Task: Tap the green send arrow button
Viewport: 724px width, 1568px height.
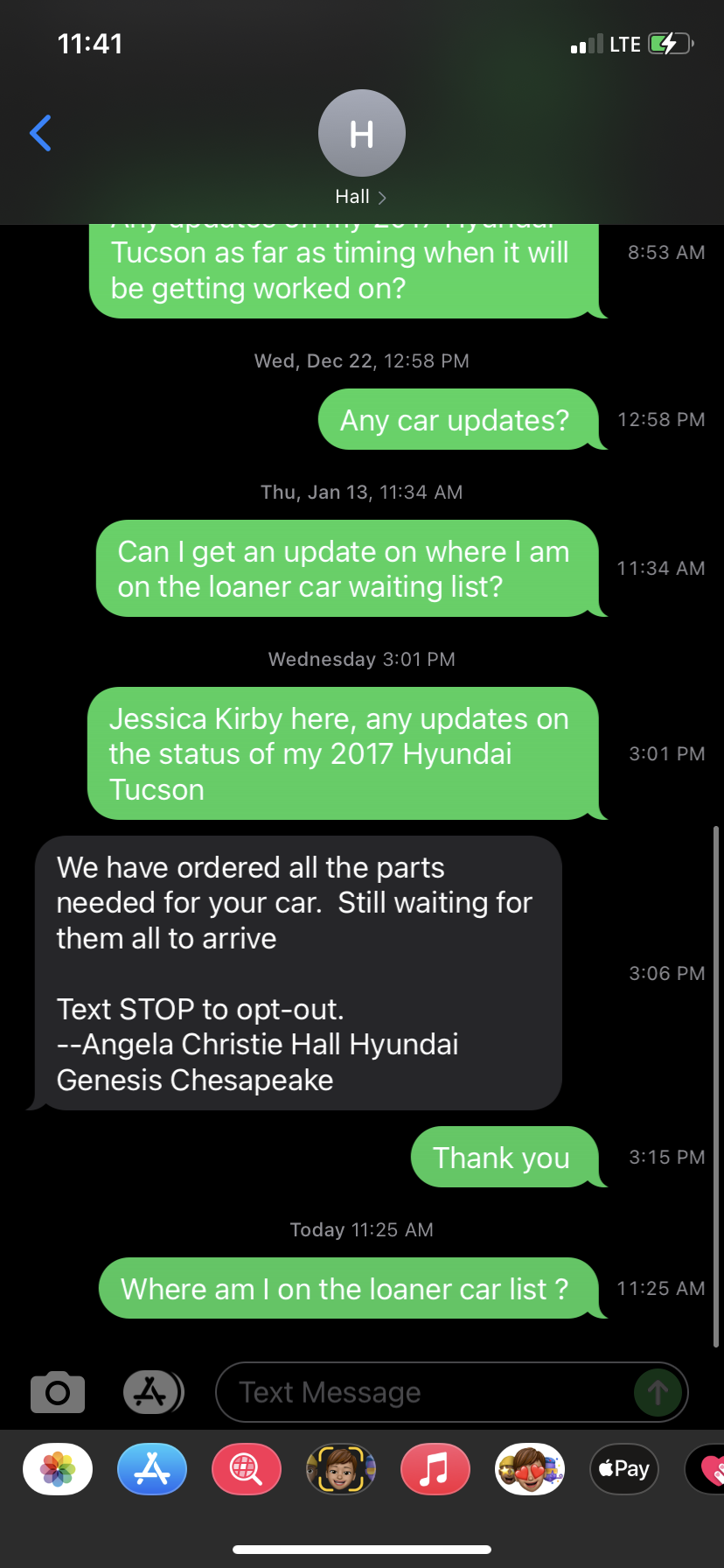Action: pos(657,1392)
